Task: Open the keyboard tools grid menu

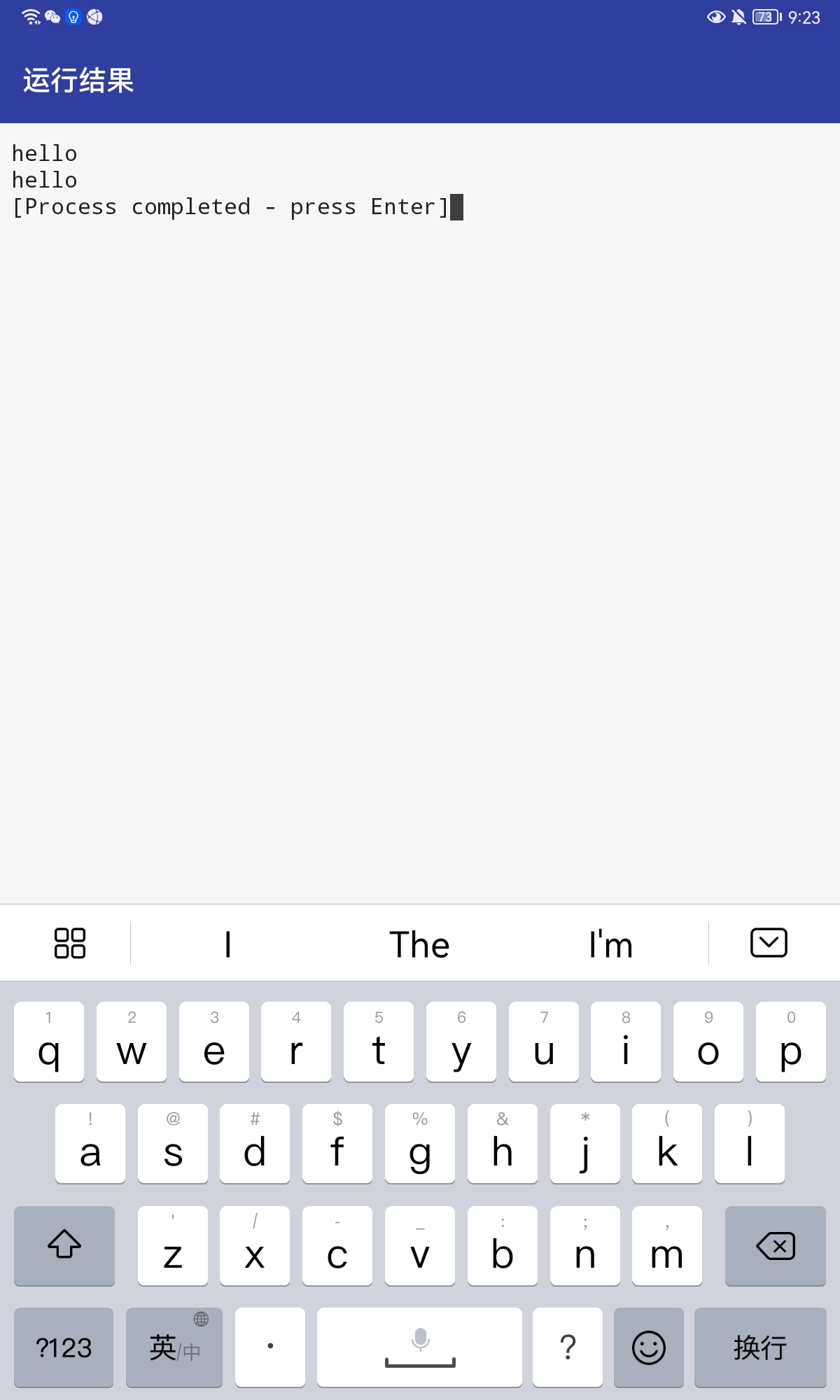Action: 70,943
